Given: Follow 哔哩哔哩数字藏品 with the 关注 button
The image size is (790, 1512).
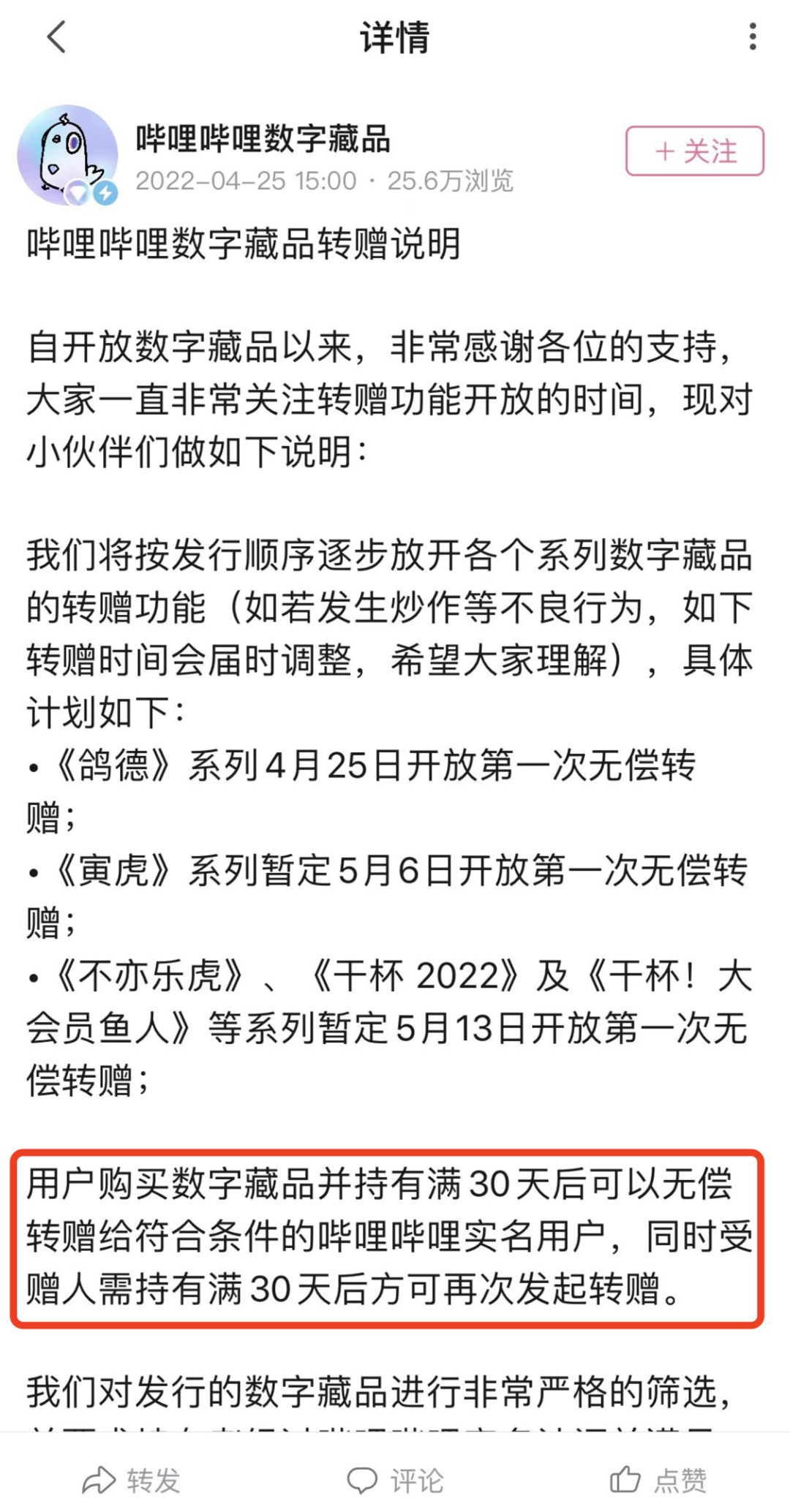Looking at the screenshot, I should 694,151.
